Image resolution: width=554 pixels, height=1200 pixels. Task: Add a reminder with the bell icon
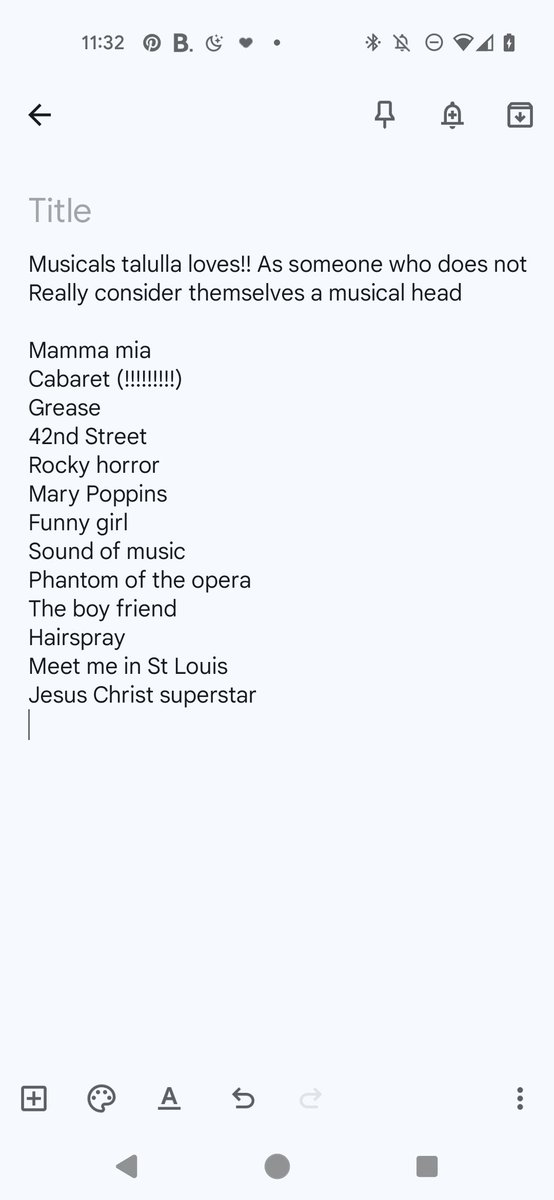tap(452, 115)
